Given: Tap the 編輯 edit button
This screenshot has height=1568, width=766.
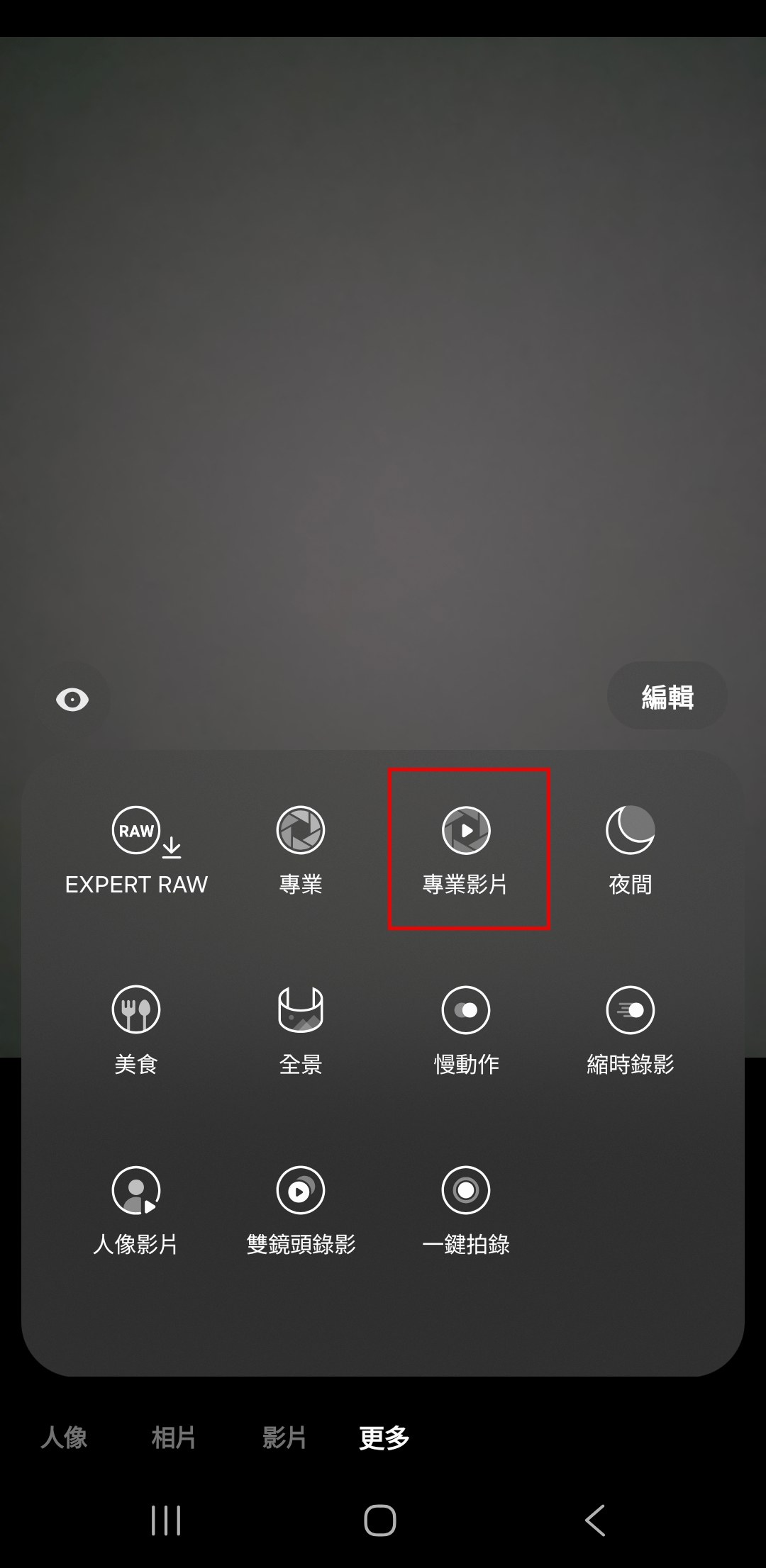Looking at the screenshot, I should tap(667, 696).
